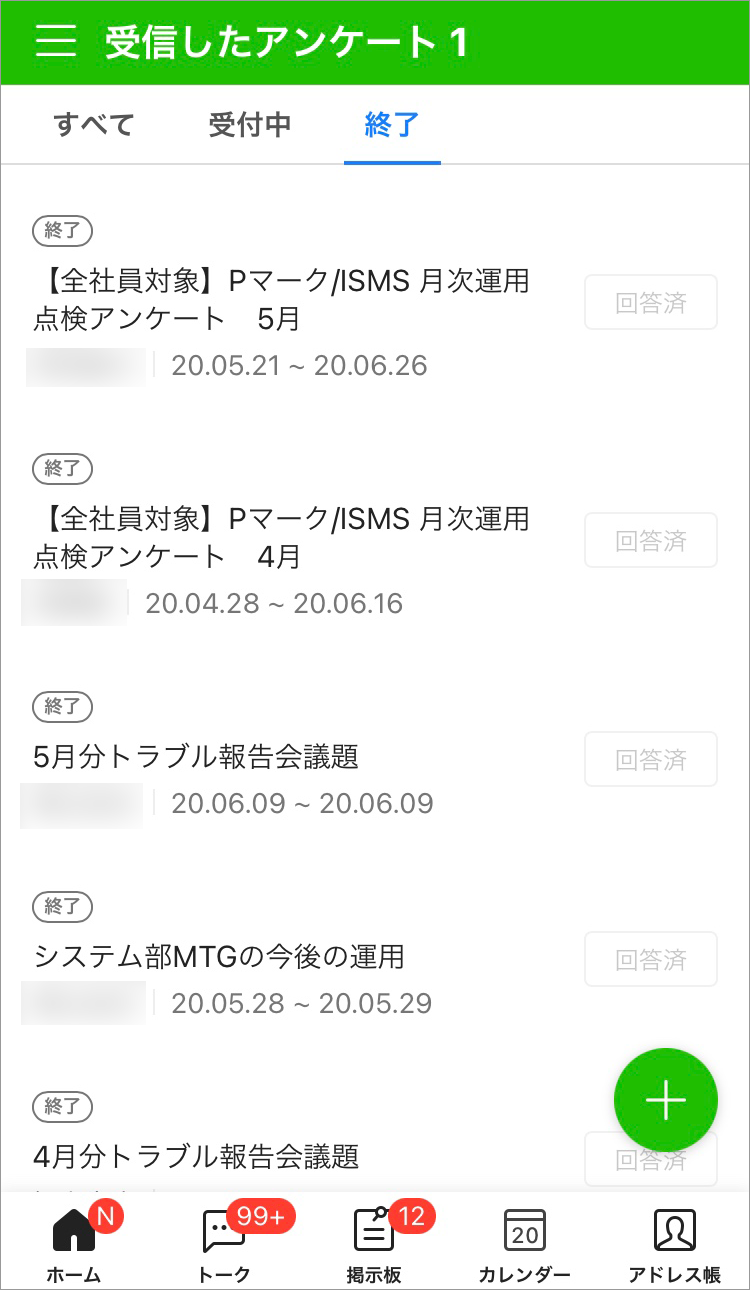
Task: Open the システム部MTGの今後の運用 survey
Action: tap(219, 957)
